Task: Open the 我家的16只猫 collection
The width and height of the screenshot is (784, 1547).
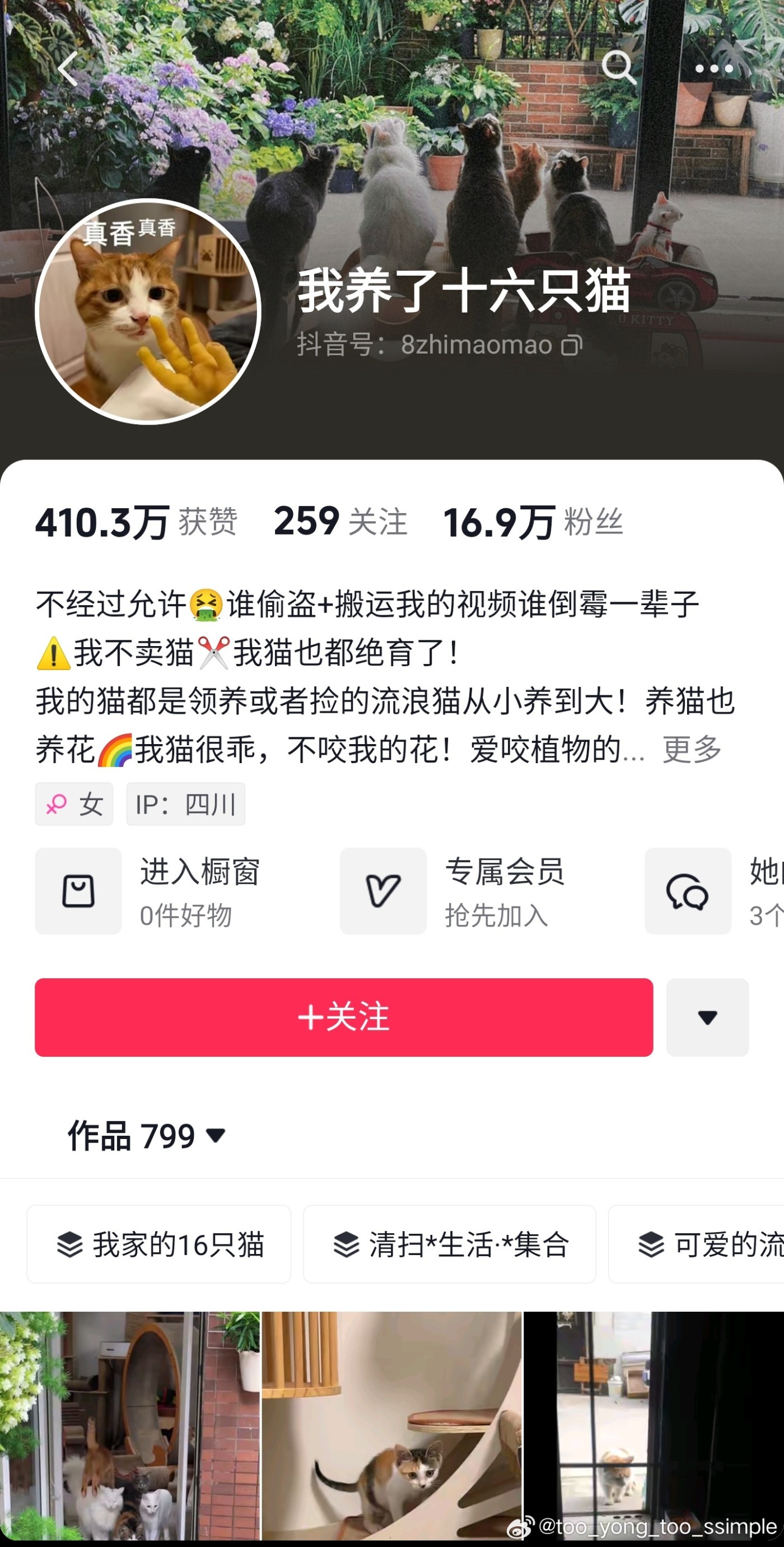Action: click(159, 1244)
